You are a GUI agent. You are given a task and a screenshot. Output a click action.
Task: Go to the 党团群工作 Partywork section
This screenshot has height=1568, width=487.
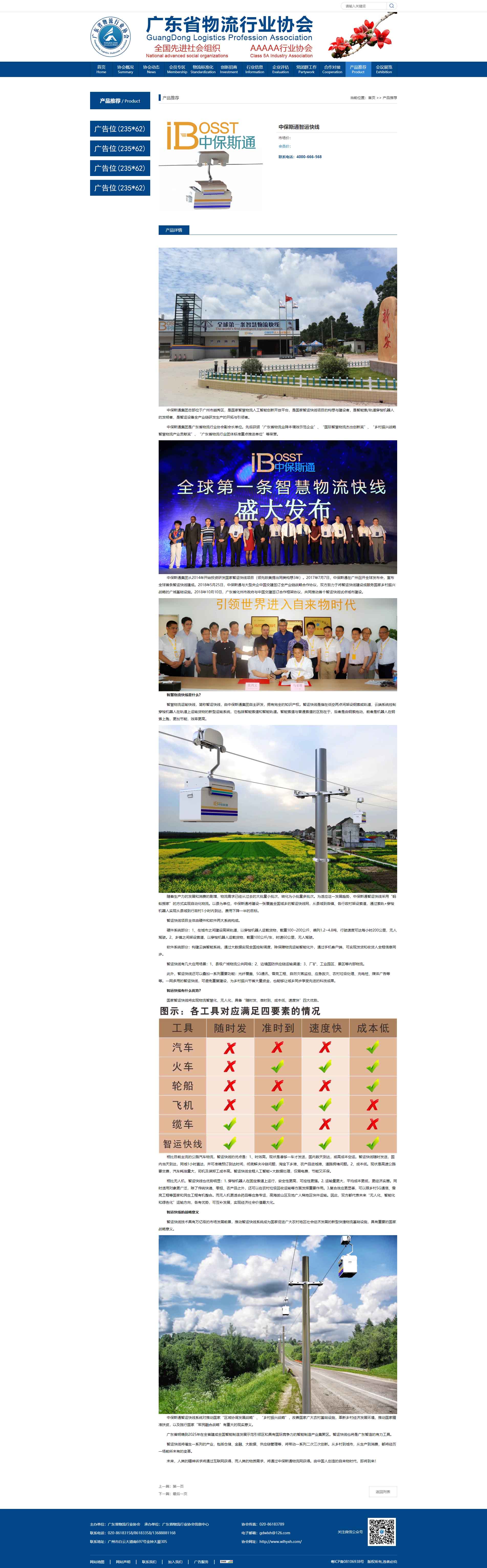(306, 69)
